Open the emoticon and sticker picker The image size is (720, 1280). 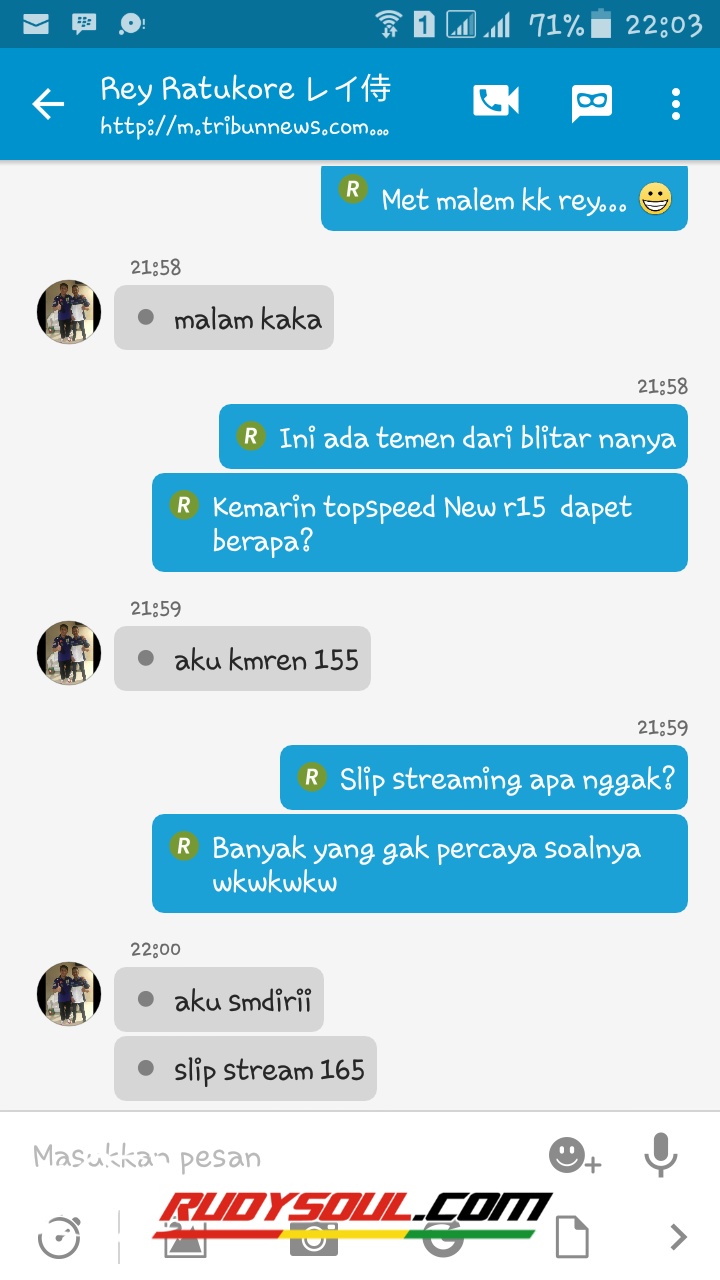click(574, 1157)
